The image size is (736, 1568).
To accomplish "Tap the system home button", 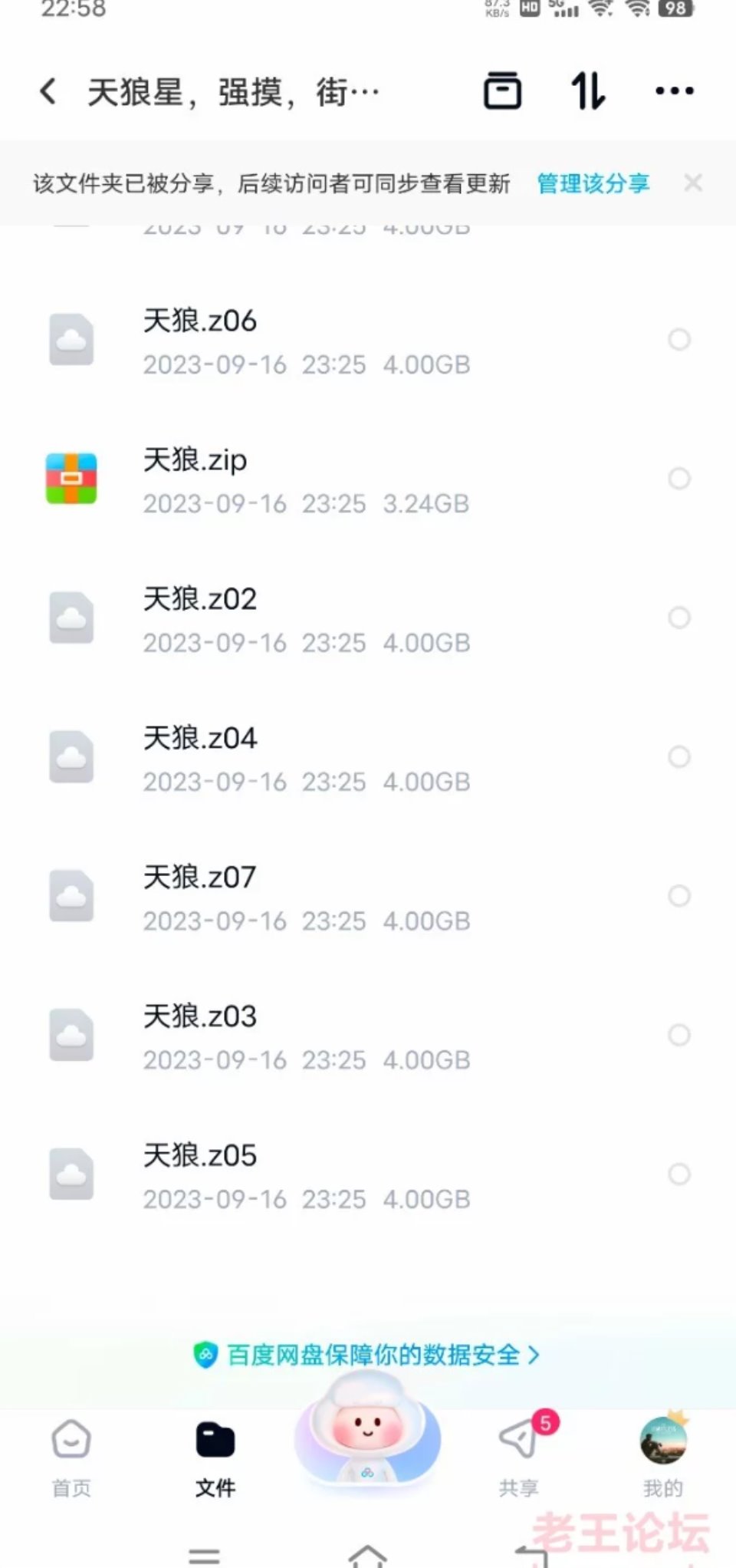I will (367, 1556).
